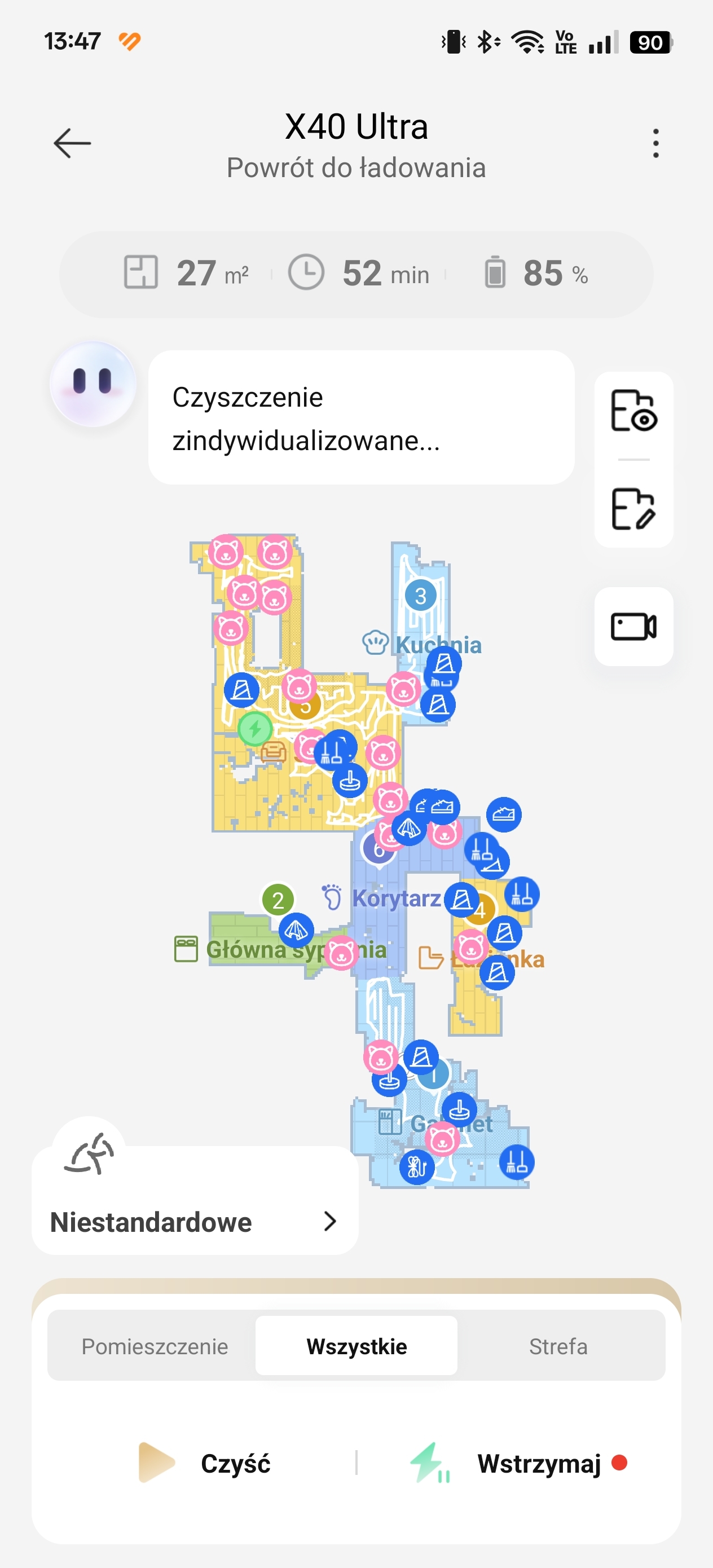Screen dimensions: 713x1568
Task: Switch to the Strefa tab
Action: pos(558,1346)
